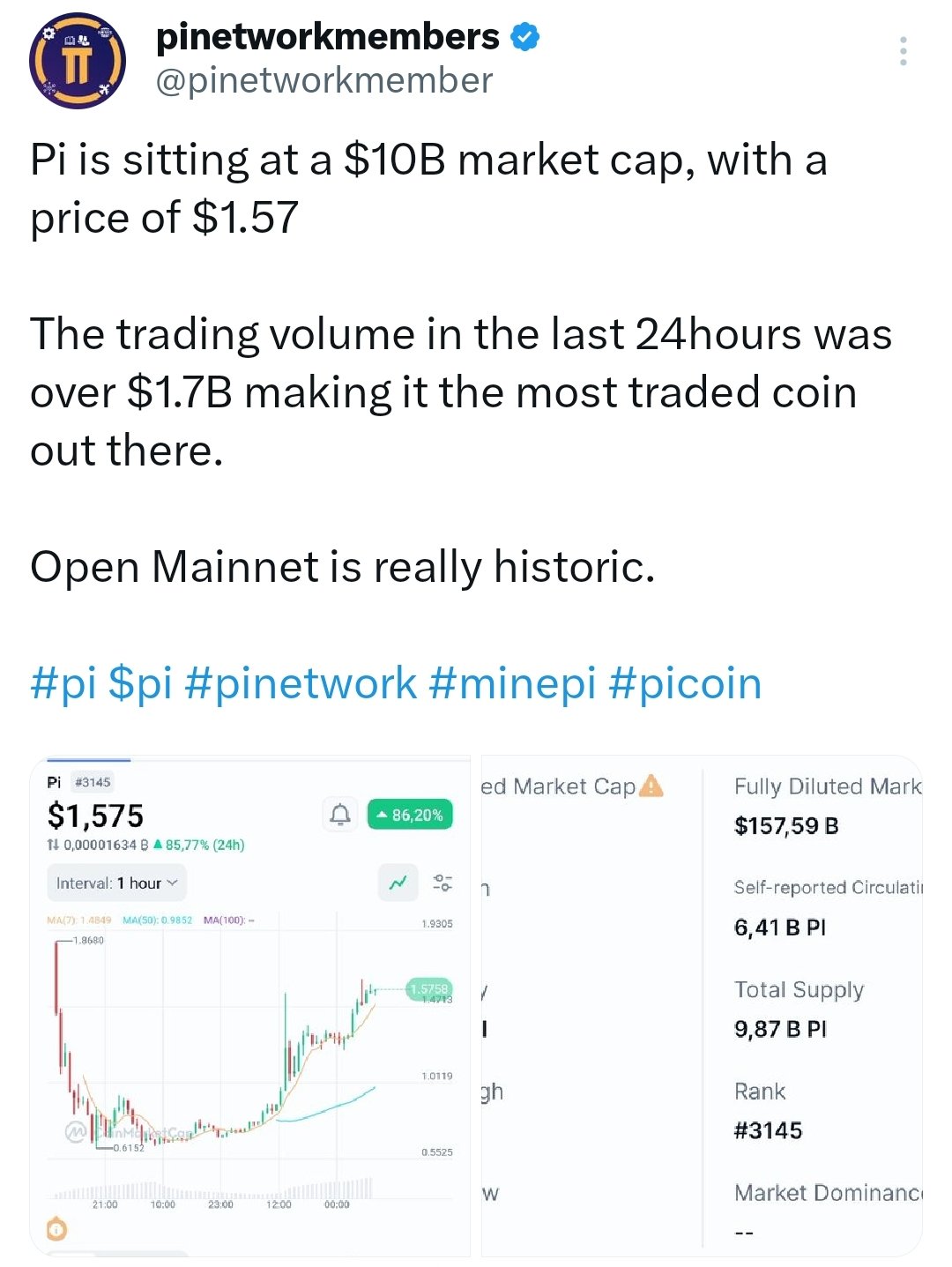Open the #pinetwork hashtag

pyautogui.click(x=301, y=683)
